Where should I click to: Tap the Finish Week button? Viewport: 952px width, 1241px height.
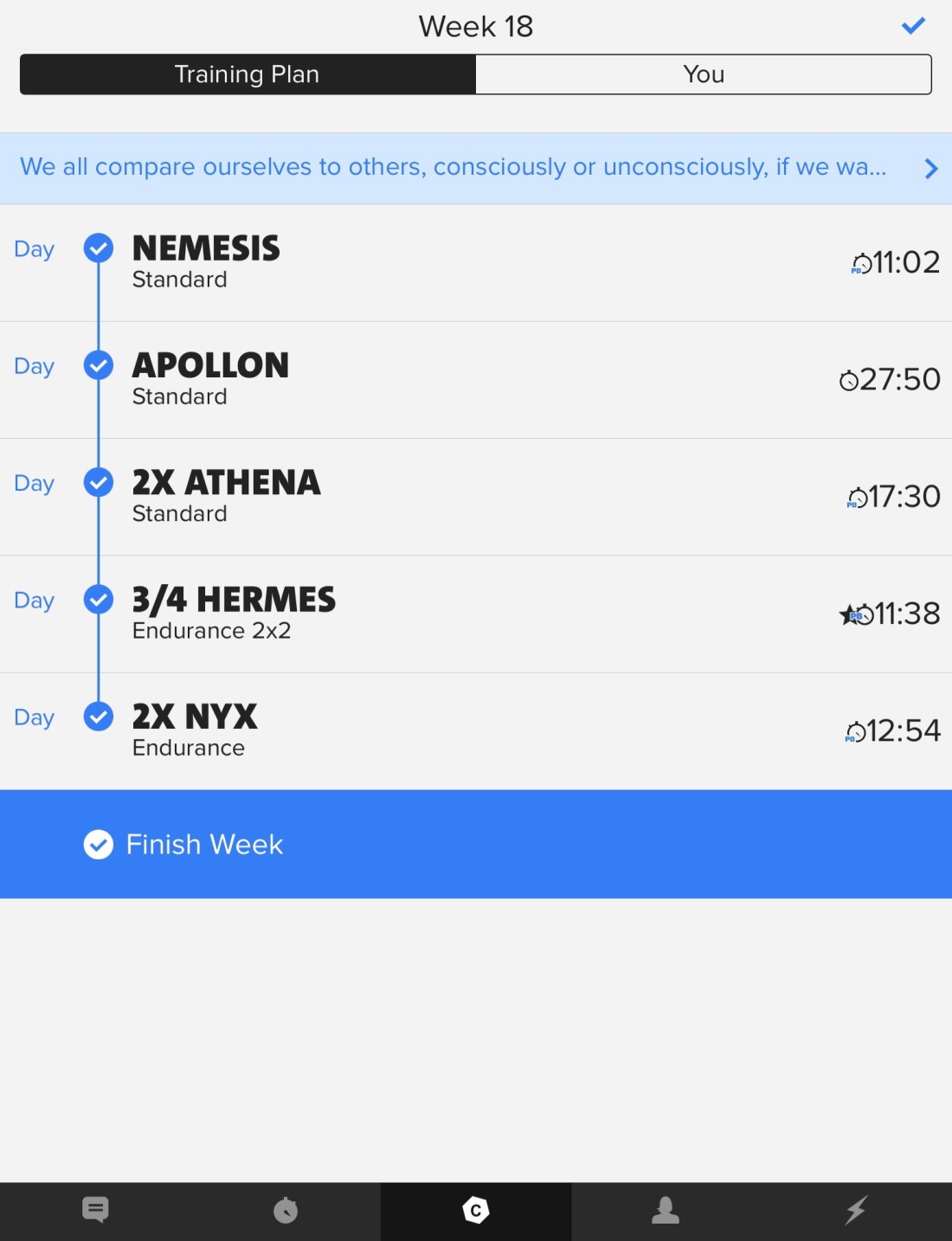pyautogui.click(x=475, y=844)
